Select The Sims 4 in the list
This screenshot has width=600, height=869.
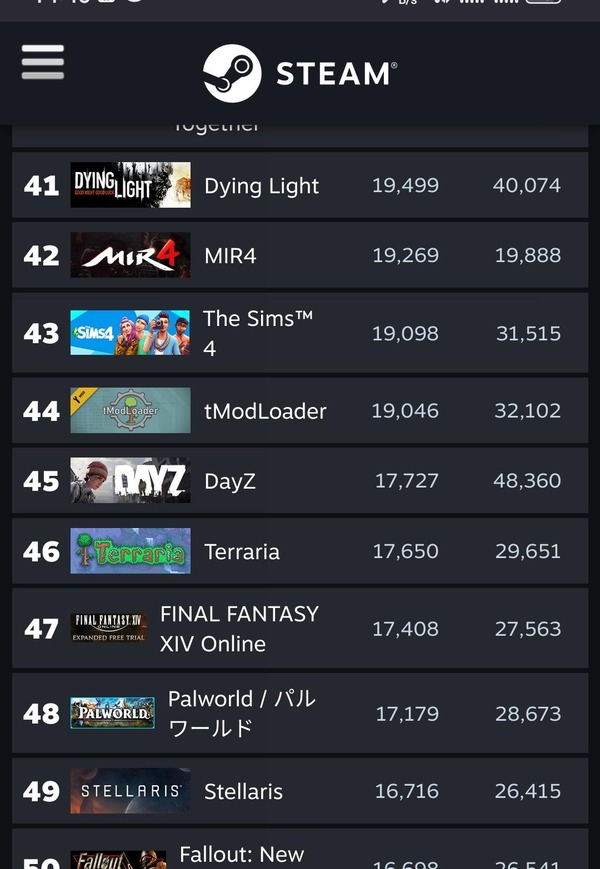pos(300,333)
